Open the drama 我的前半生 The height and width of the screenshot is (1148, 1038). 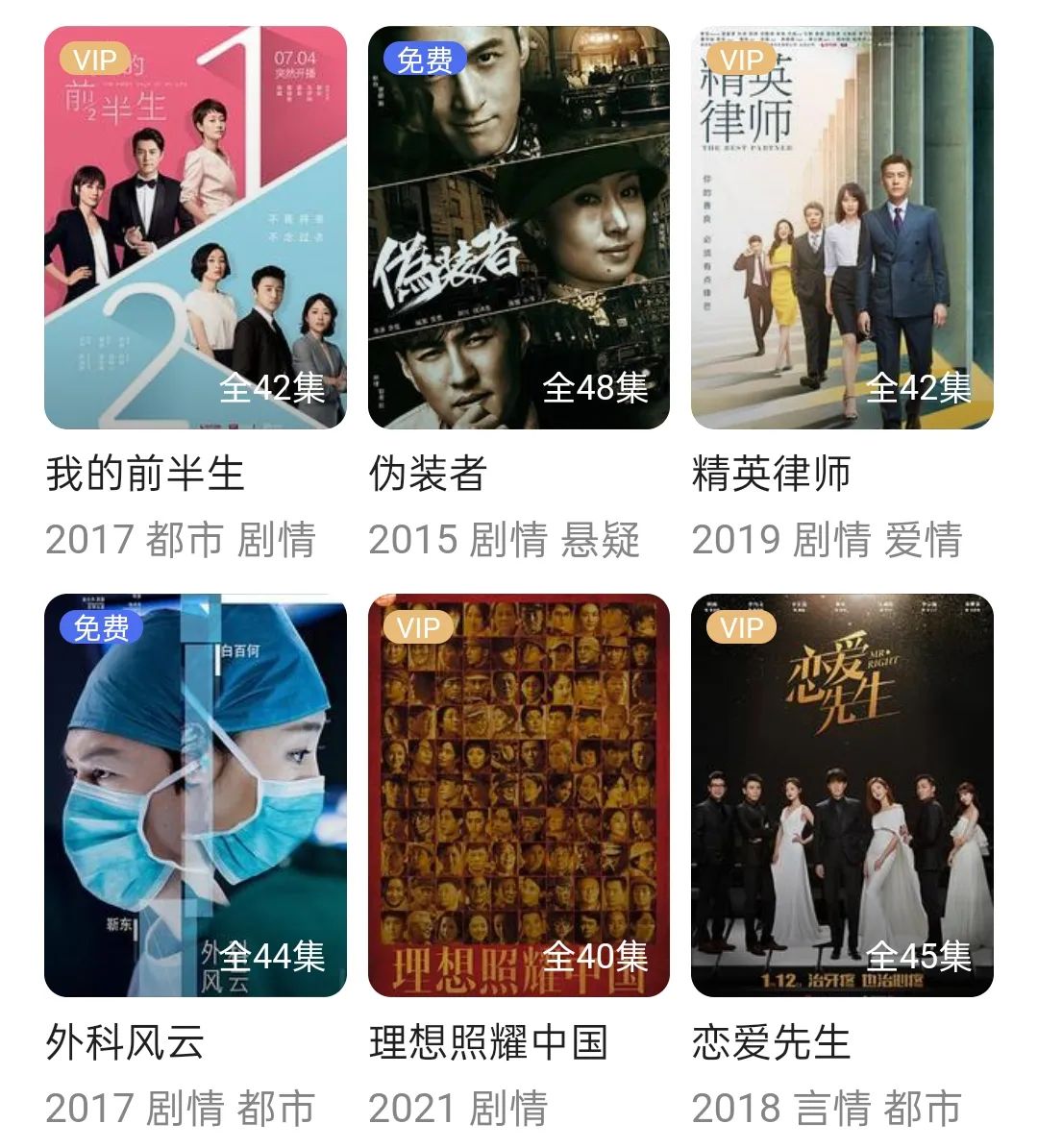pos(195,228)
